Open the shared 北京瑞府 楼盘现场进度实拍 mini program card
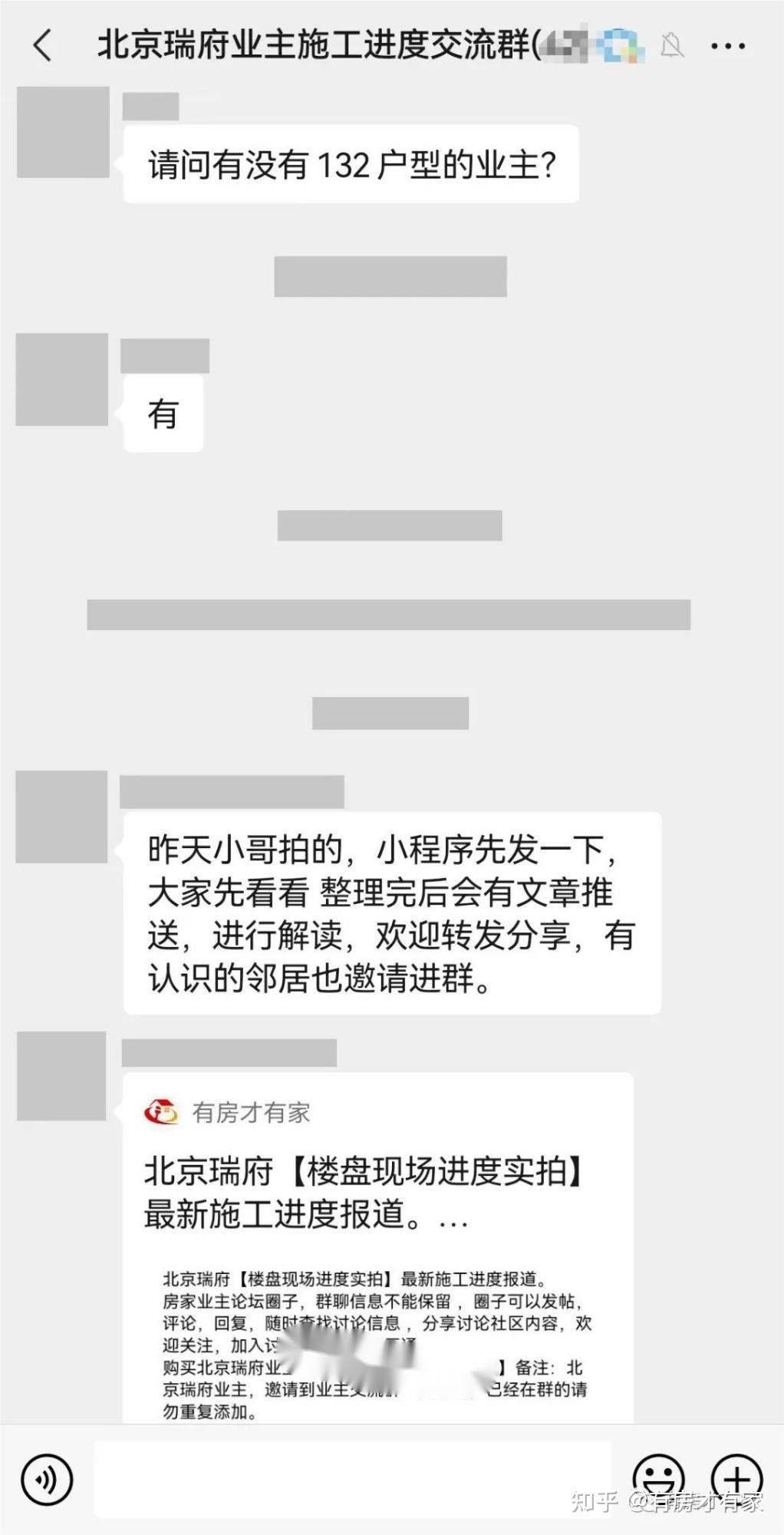The height and width of the screenshot is (1535, 784). click(377, 1243)
